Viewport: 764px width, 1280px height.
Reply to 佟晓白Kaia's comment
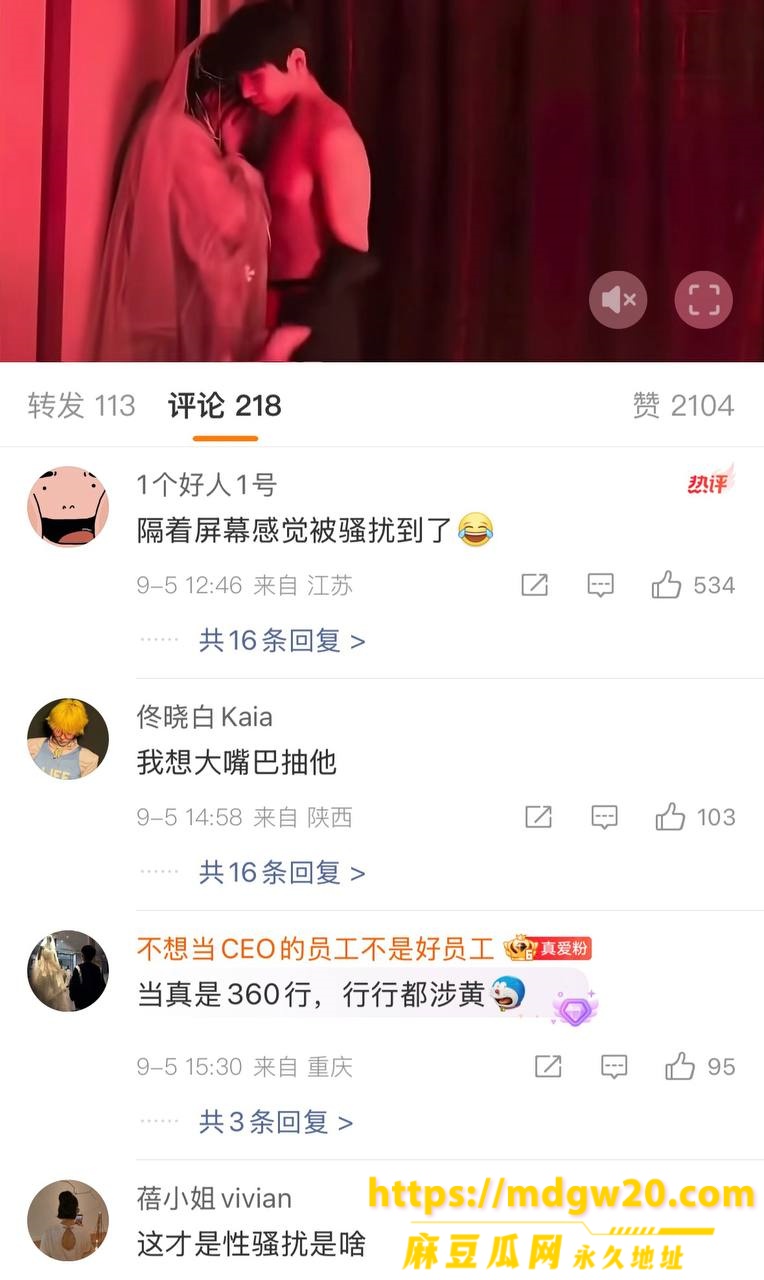pyautogui.click(x=604, y=817)
